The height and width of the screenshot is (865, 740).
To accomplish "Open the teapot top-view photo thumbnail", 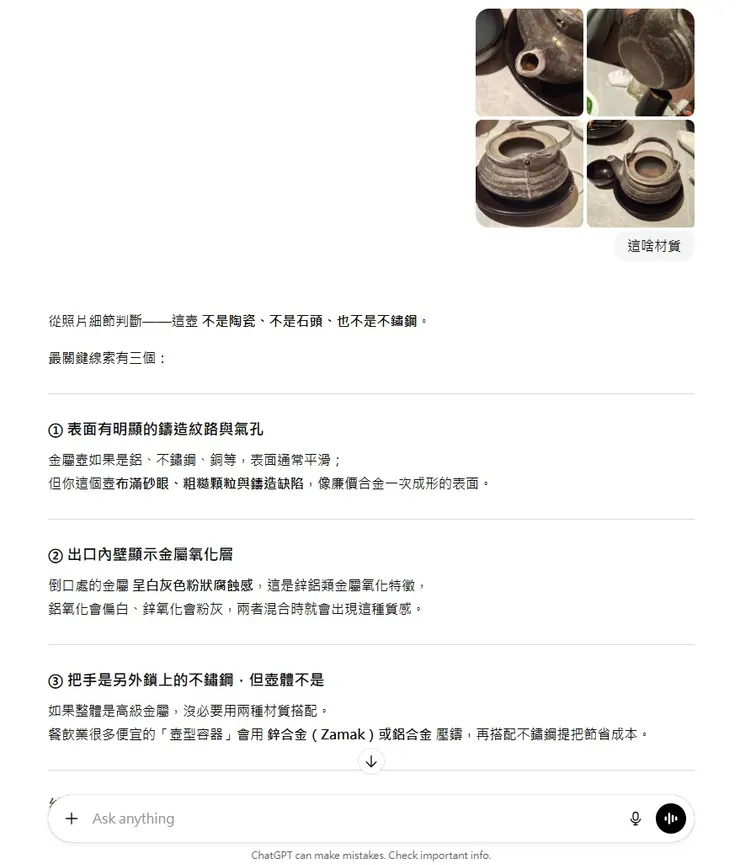I will click(x=529, y=173).
